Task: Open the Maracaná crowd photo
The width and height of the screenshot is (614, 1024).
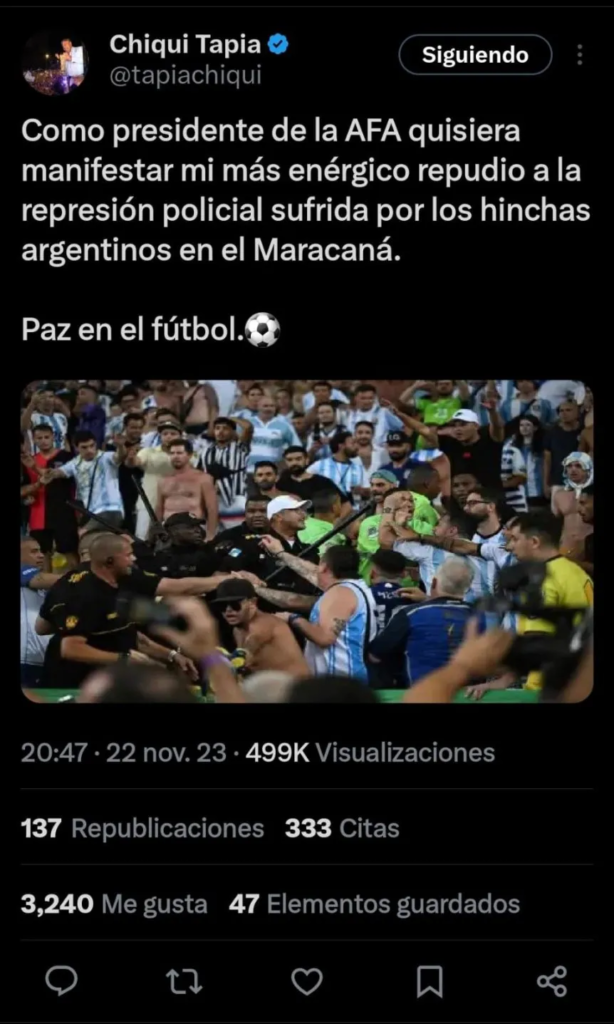Action: (x=307, y=540)
